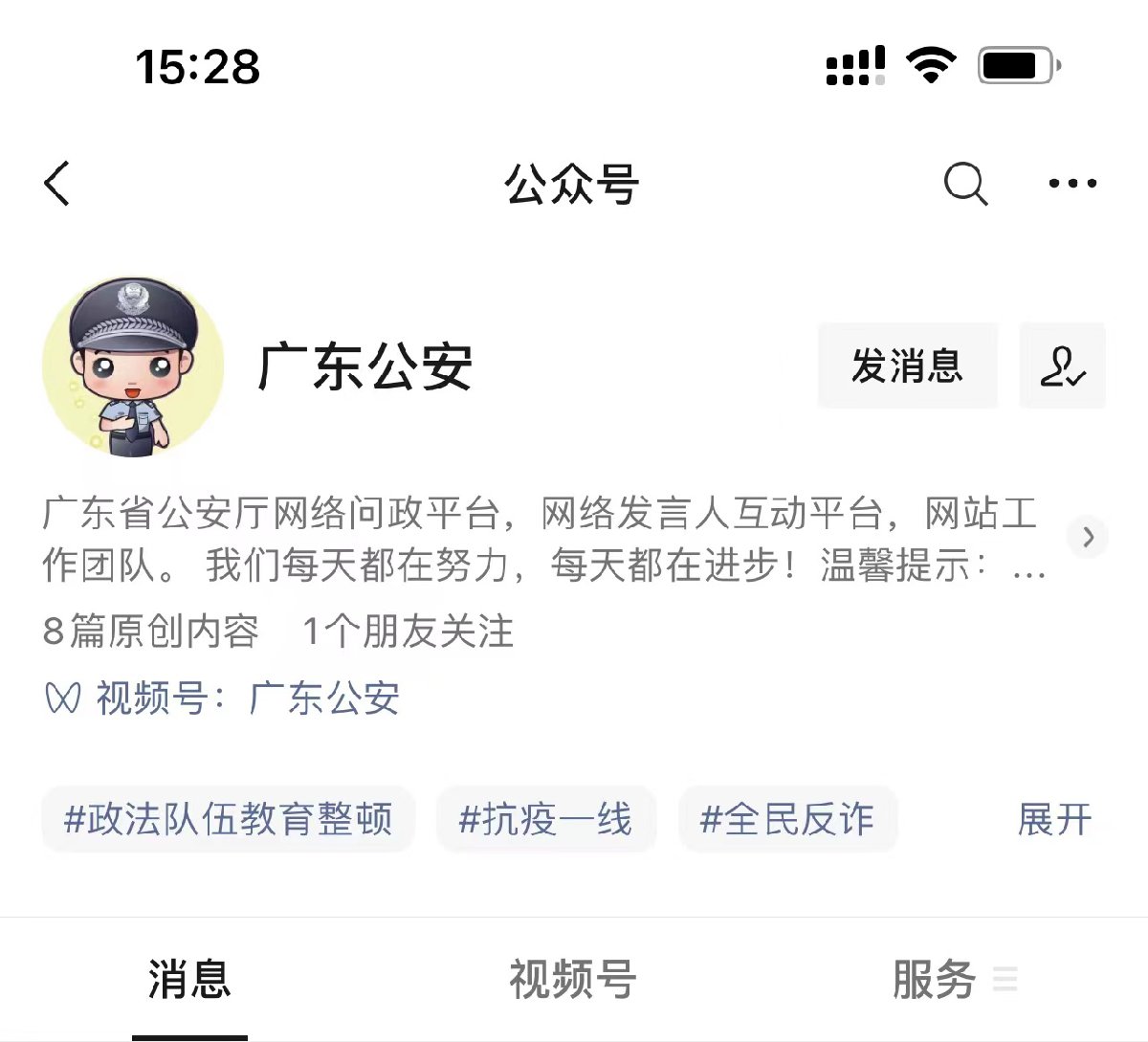
Task: View the 广东公安 profile avatar
Action: pyautogui.click(x=133, y=367)
